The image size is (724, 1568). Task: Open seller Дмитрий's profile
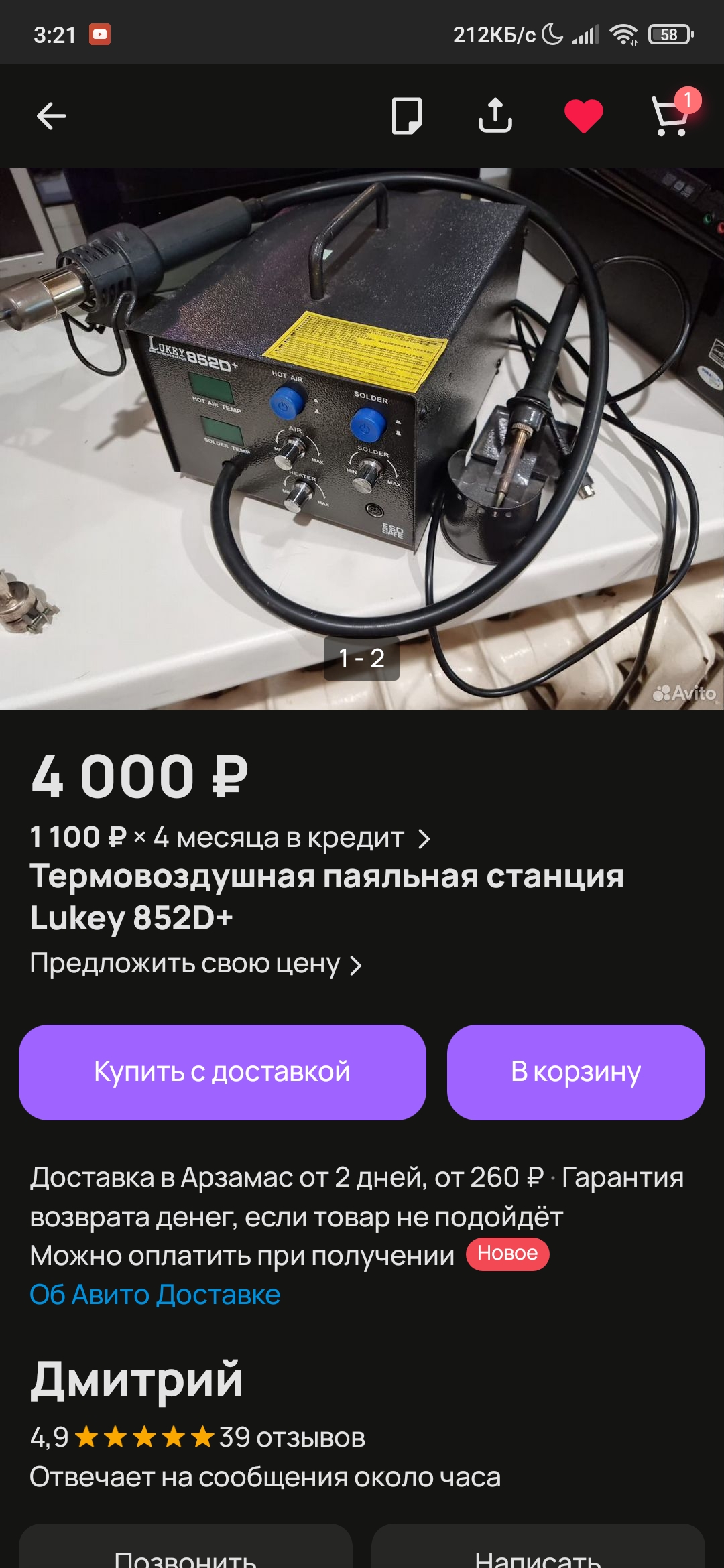(x=136, y=1380)
